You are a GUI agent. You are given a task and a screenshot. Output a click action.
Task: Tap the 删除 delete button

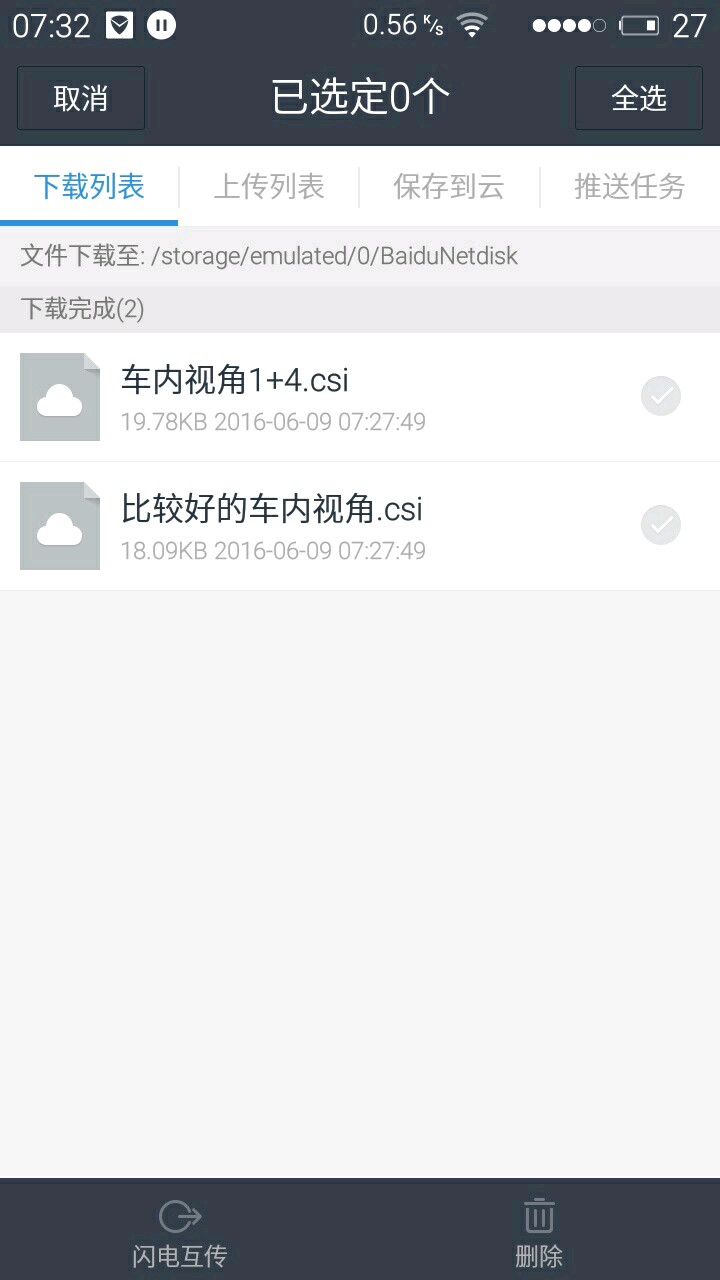point(539,1234)
